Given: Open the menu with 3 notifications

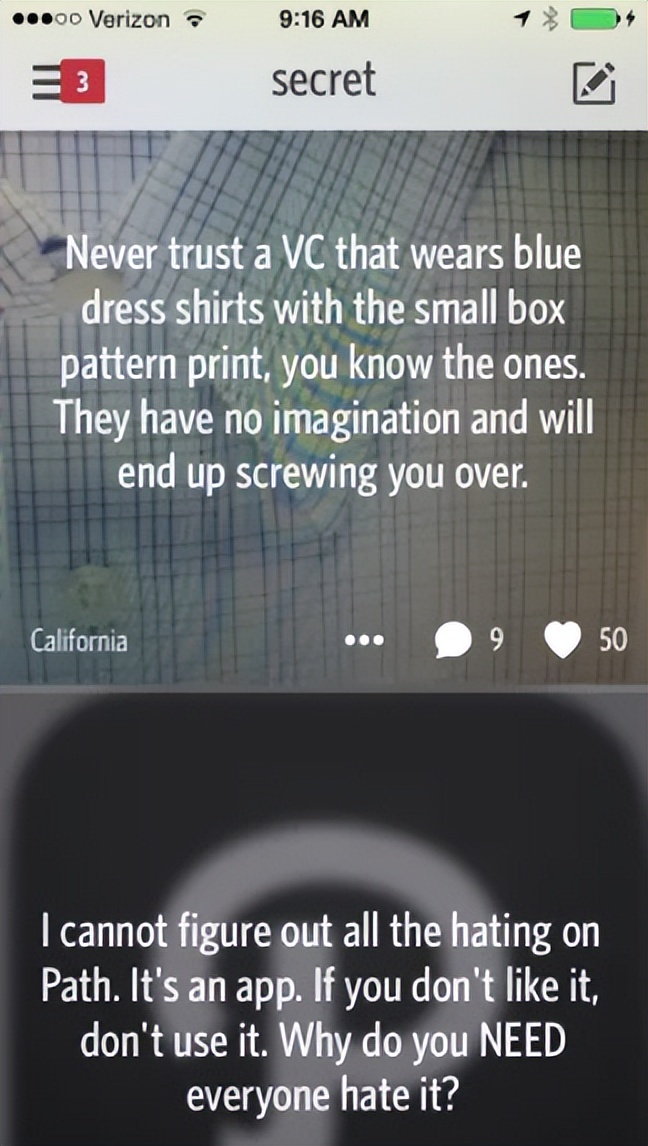Looking at the screenshot, I should (x=67, y=83).
